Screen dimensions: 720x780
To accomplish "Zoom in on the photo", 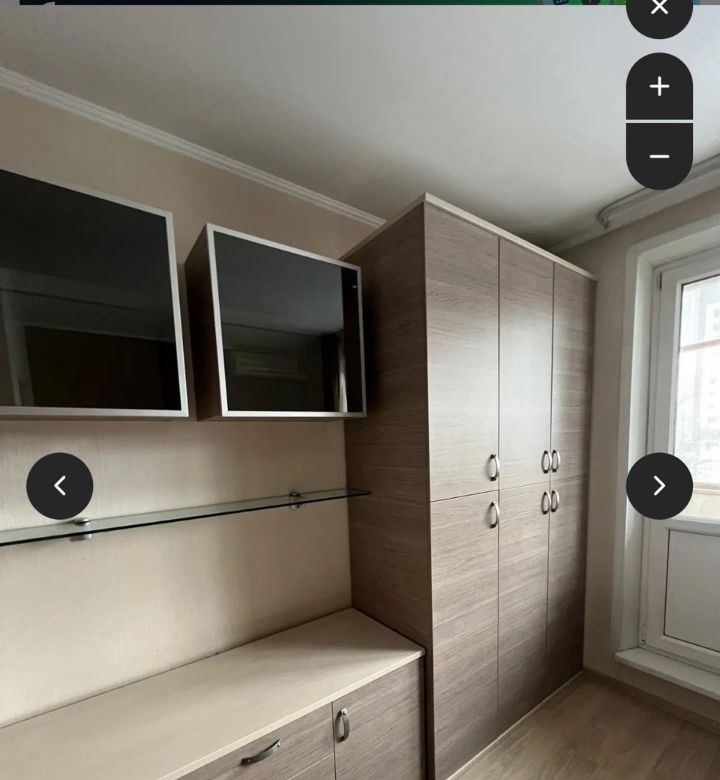I will pos(659,87).
